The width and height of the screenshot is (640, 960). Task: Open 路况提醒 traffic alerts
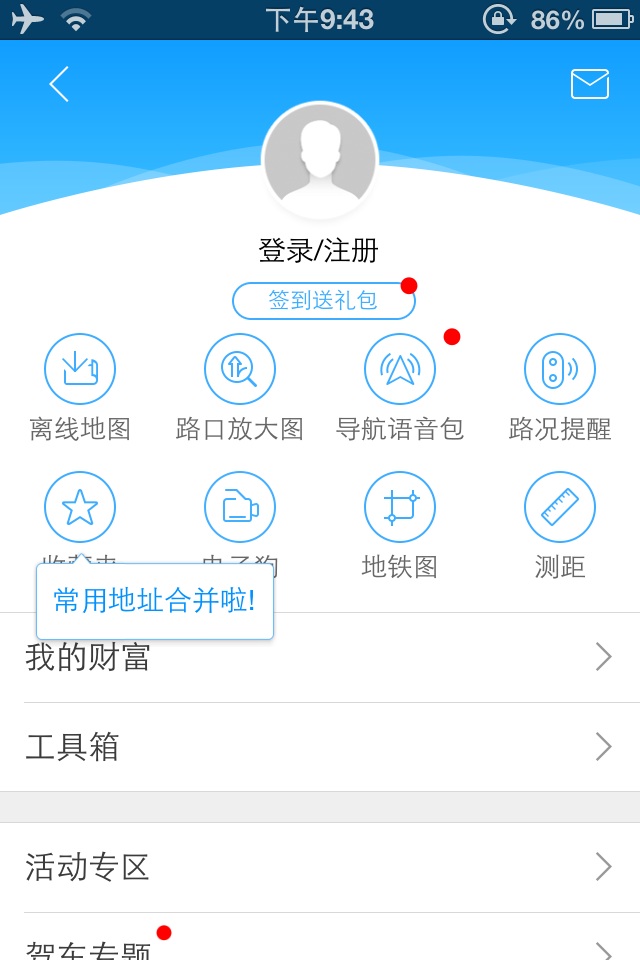click(x=560, y=369)
